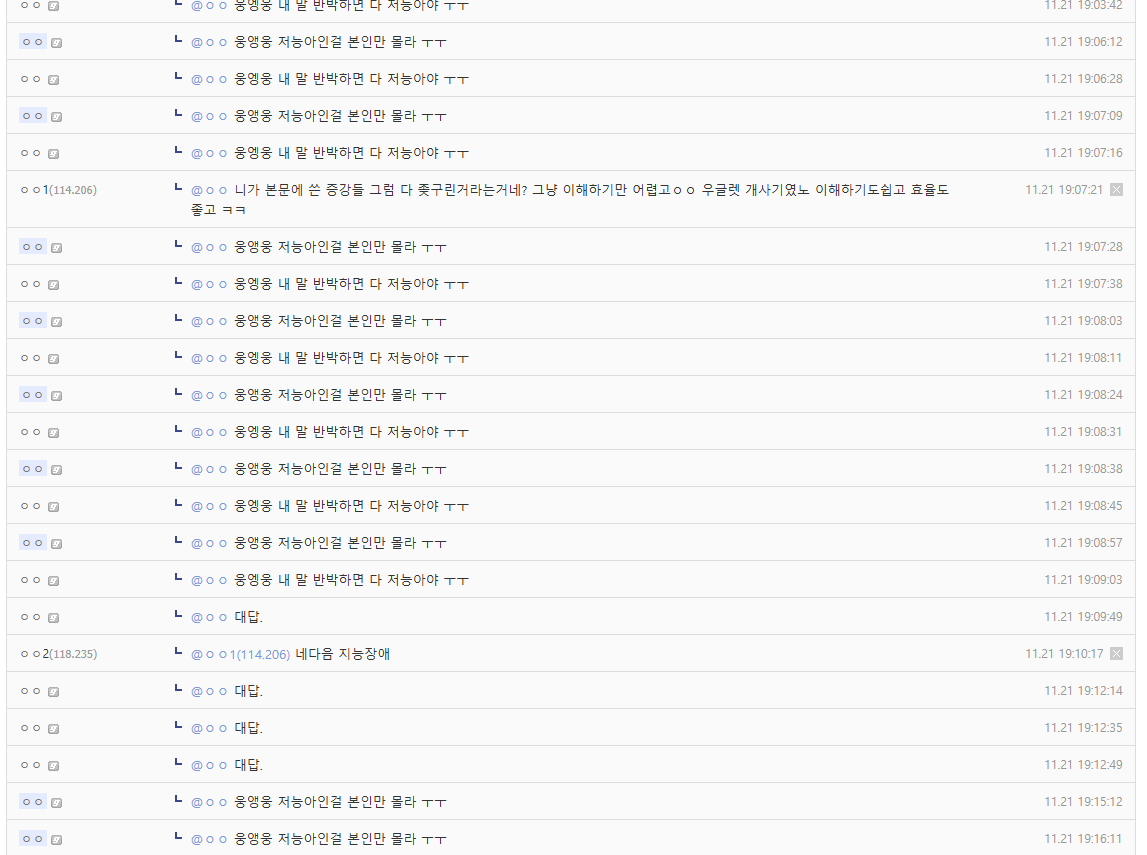Open commenter ㅇㅇ1(114.206) nickname
The image size is (1147, 855).
(x=58, y=190)
